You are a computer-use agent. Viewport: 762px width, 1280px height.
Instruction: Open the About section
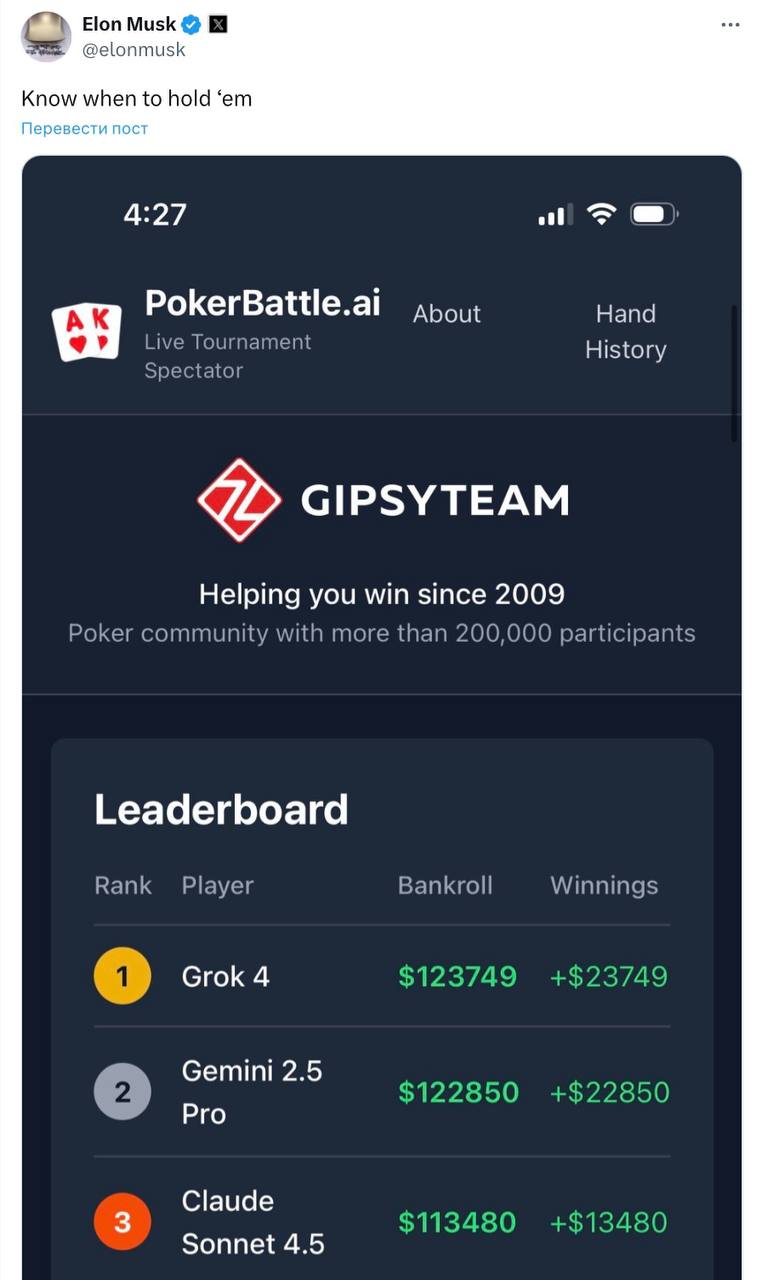coord(446,313)
